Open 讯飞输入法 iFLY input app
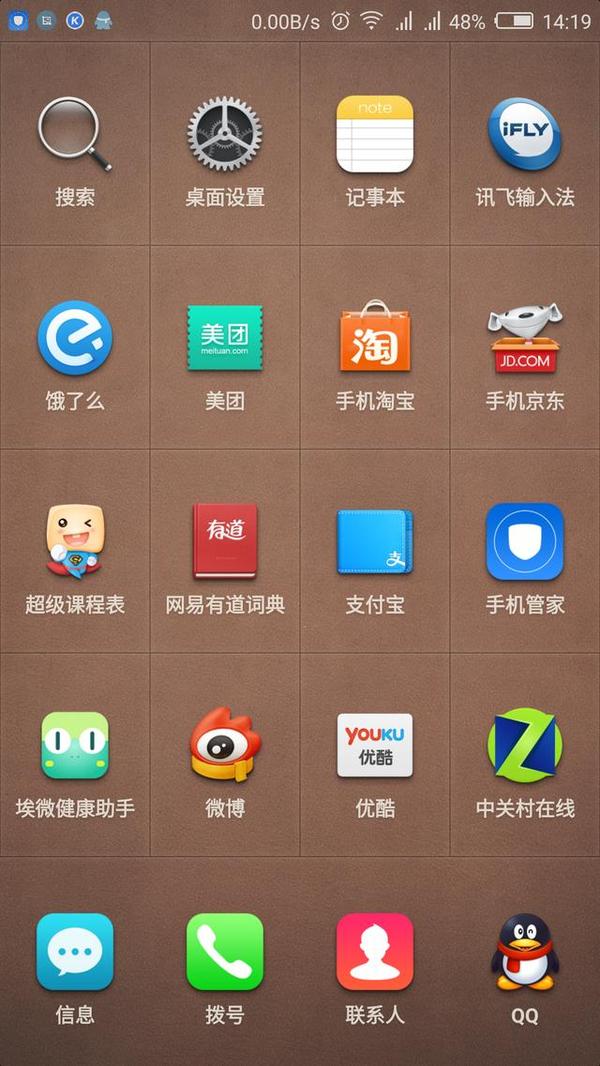The image size is (600, 1066). click(525, 135)
